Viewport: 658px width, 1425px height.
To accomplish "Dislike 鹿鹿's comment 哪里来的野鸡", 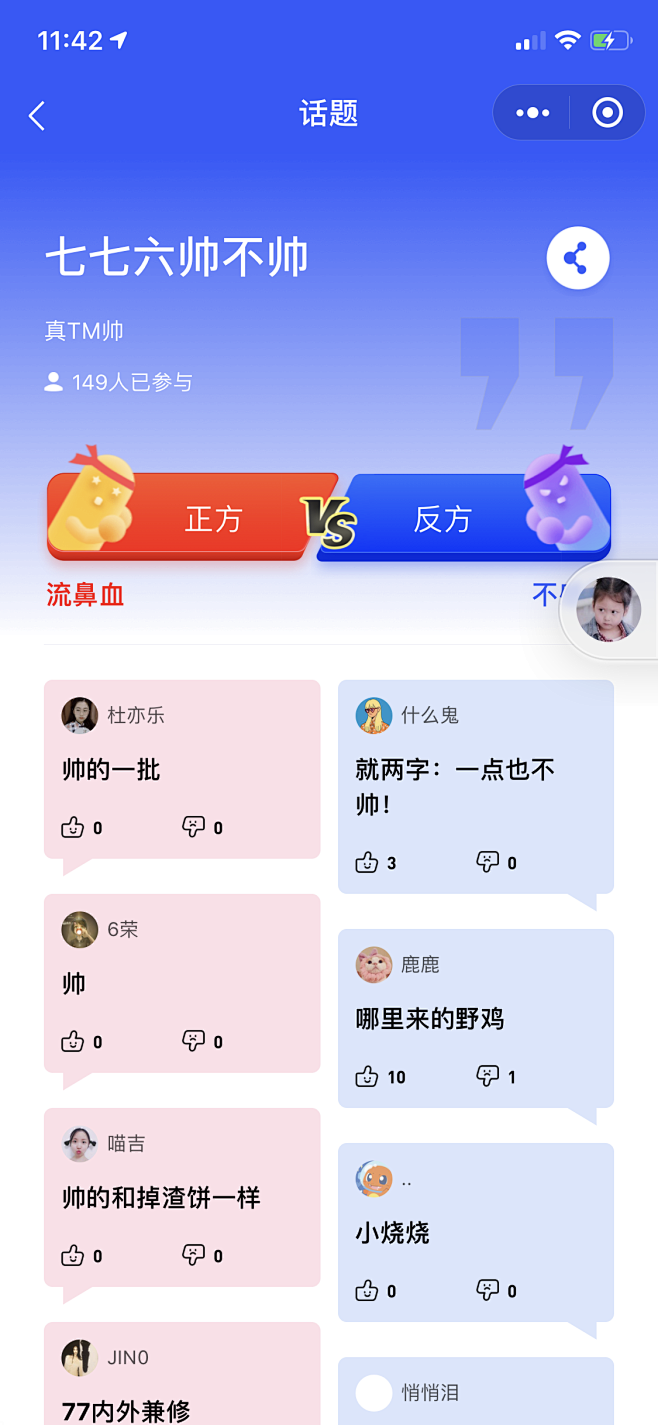I will tap(488, 1076).
